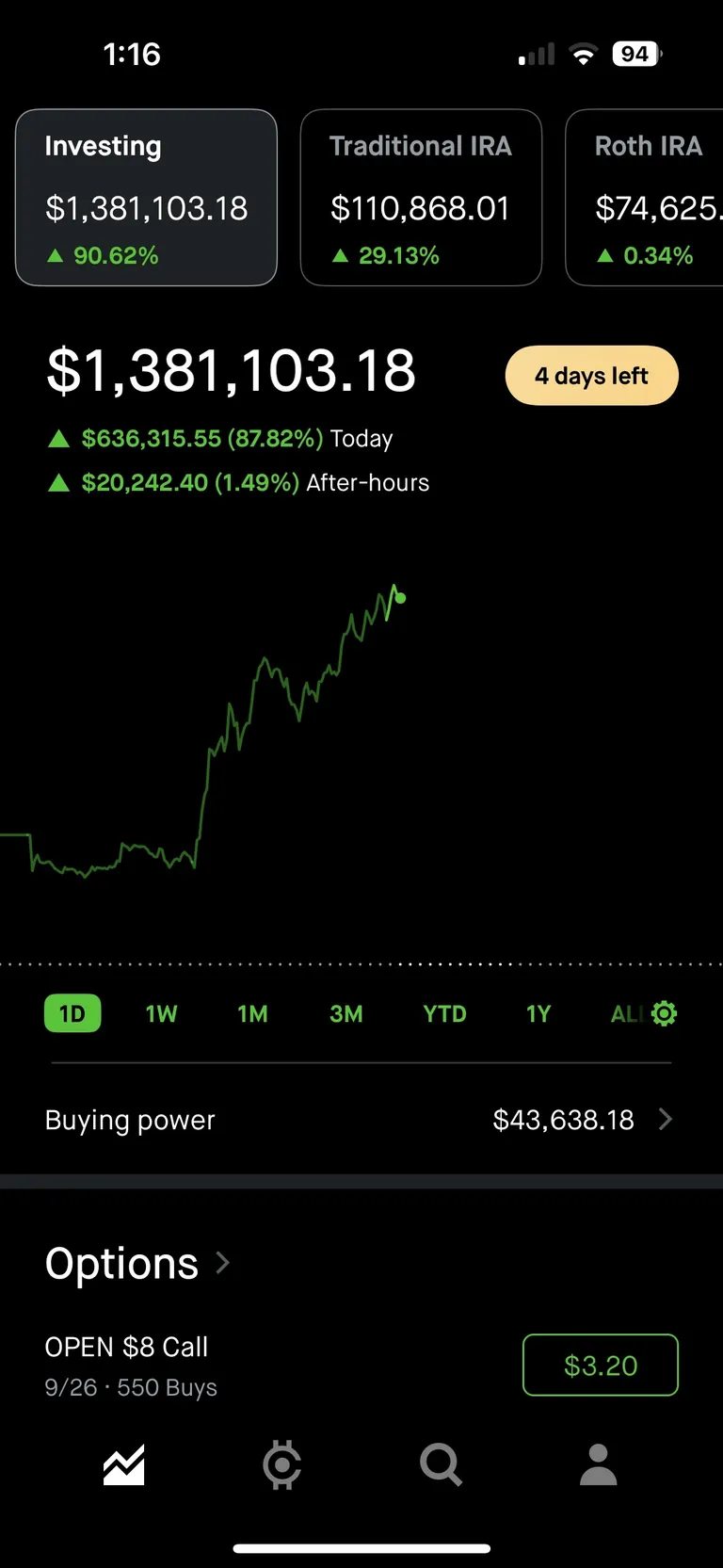Tap the $3.20 price button on OPEN call
The width and height of the screenshot is (723, 1568).
(600, 1365)
